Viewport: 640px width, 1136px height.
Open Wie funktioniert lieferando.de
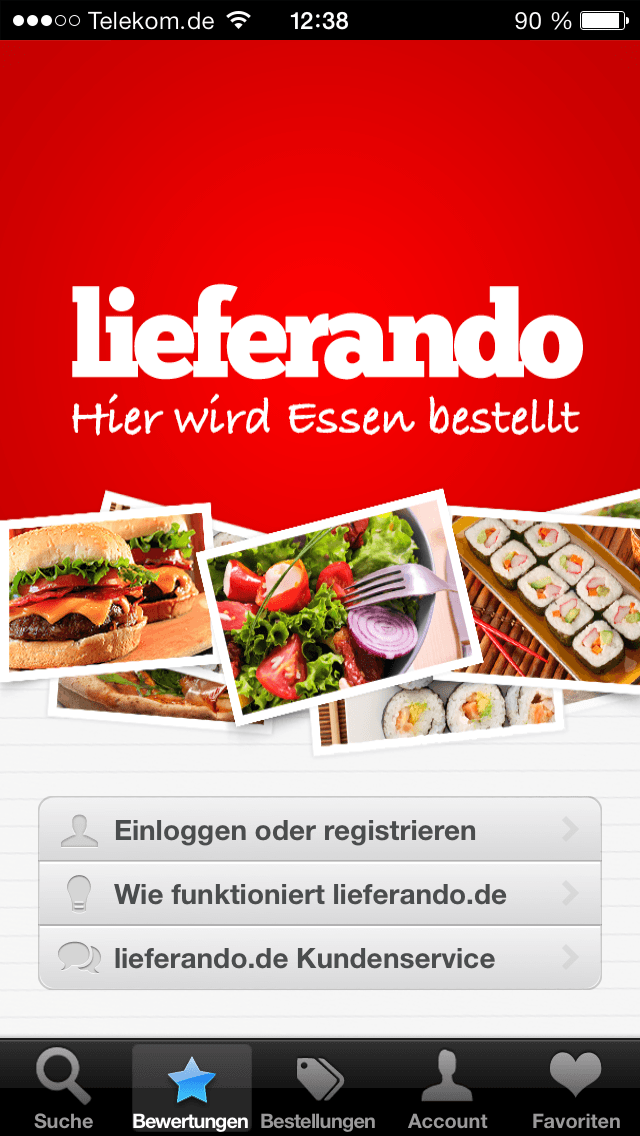(320, 893)
